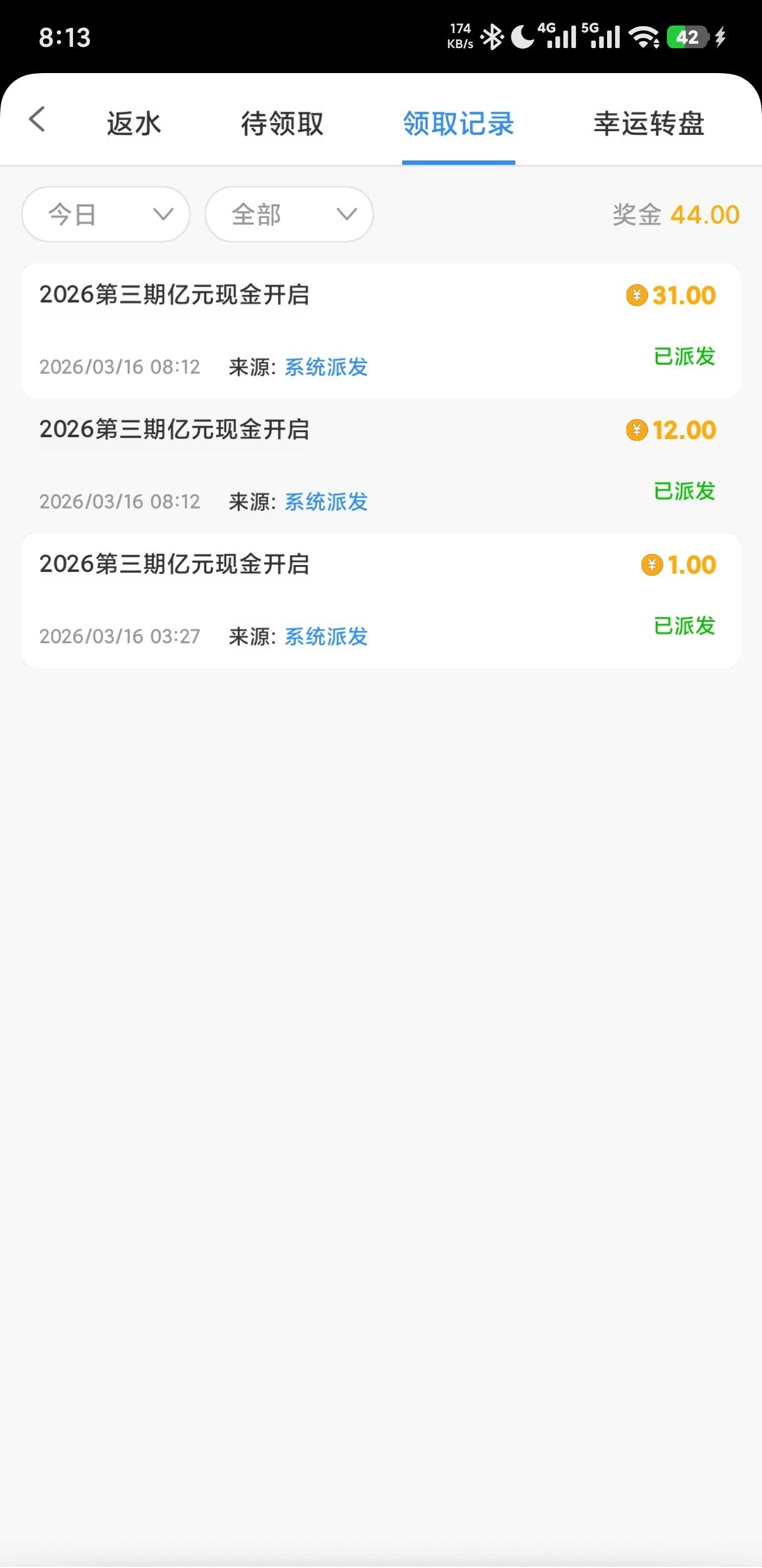Select the 领取记录 tab
This screenshot has width=762, height=1568.
tap(458, 124)
